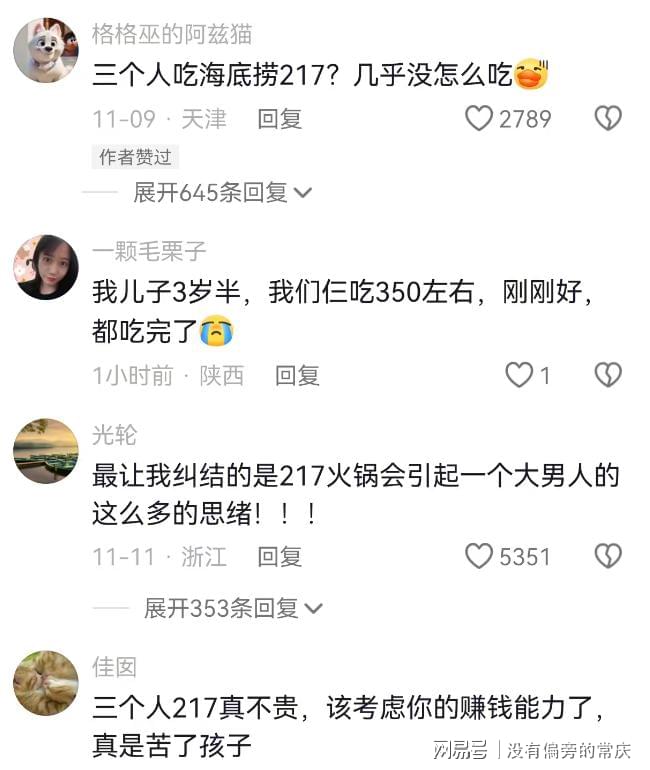Viewport: 650px width, 770px height.
Task: Expand the 353 replies
Action: click(x=232, y=608)
